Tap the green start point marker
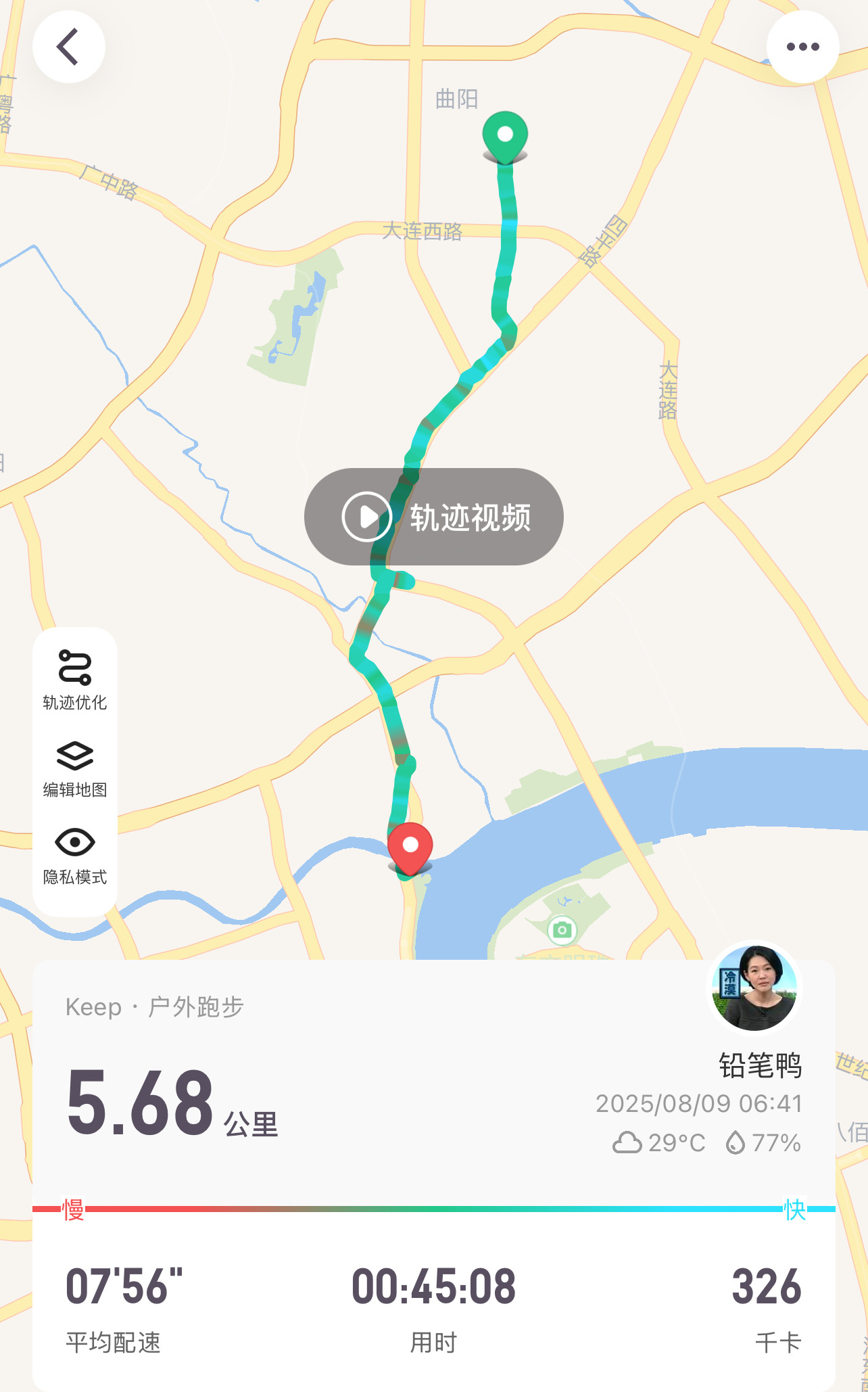Screen dimensions: 868x1392 click(x=505, y=137)
